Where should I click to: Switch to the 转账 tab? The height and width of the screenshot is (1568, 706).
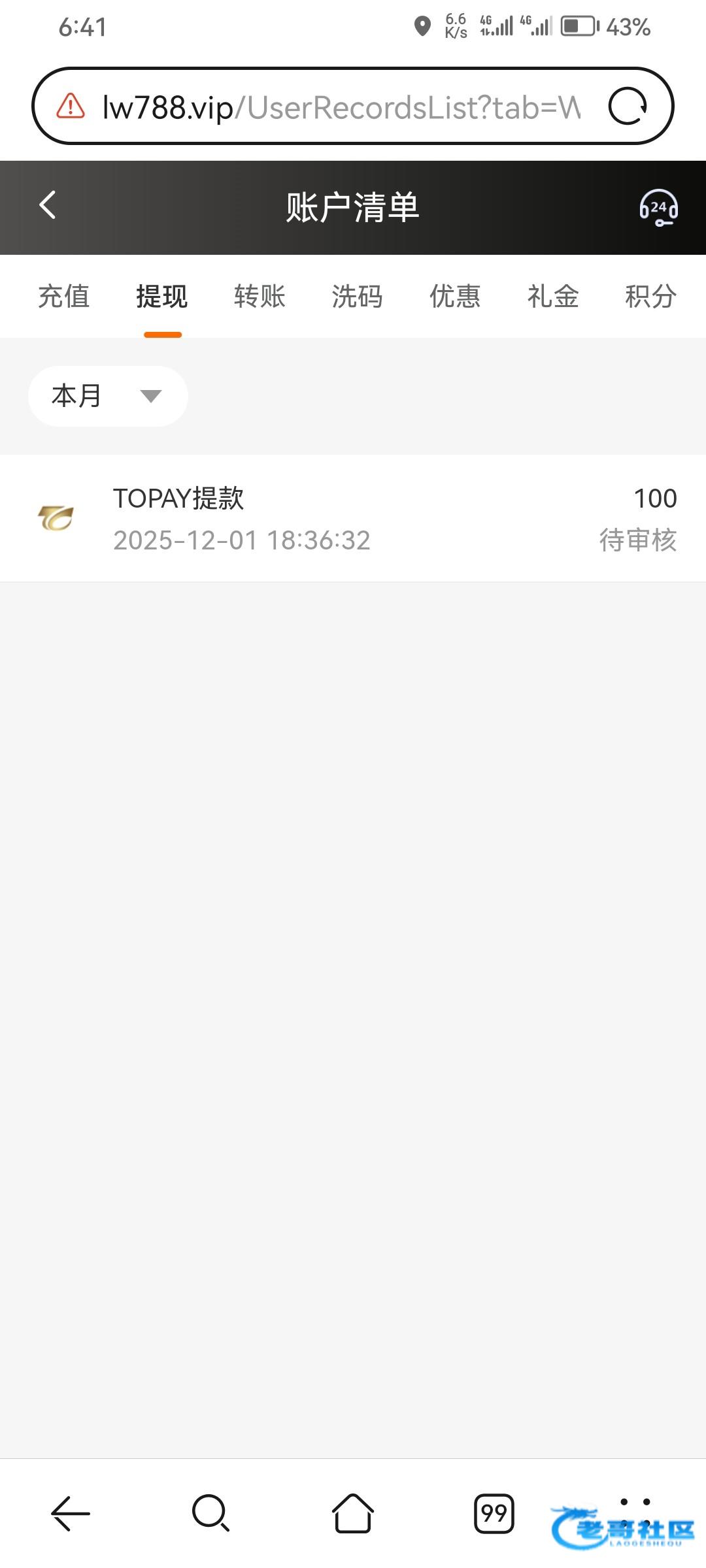(x=260, y=297)
